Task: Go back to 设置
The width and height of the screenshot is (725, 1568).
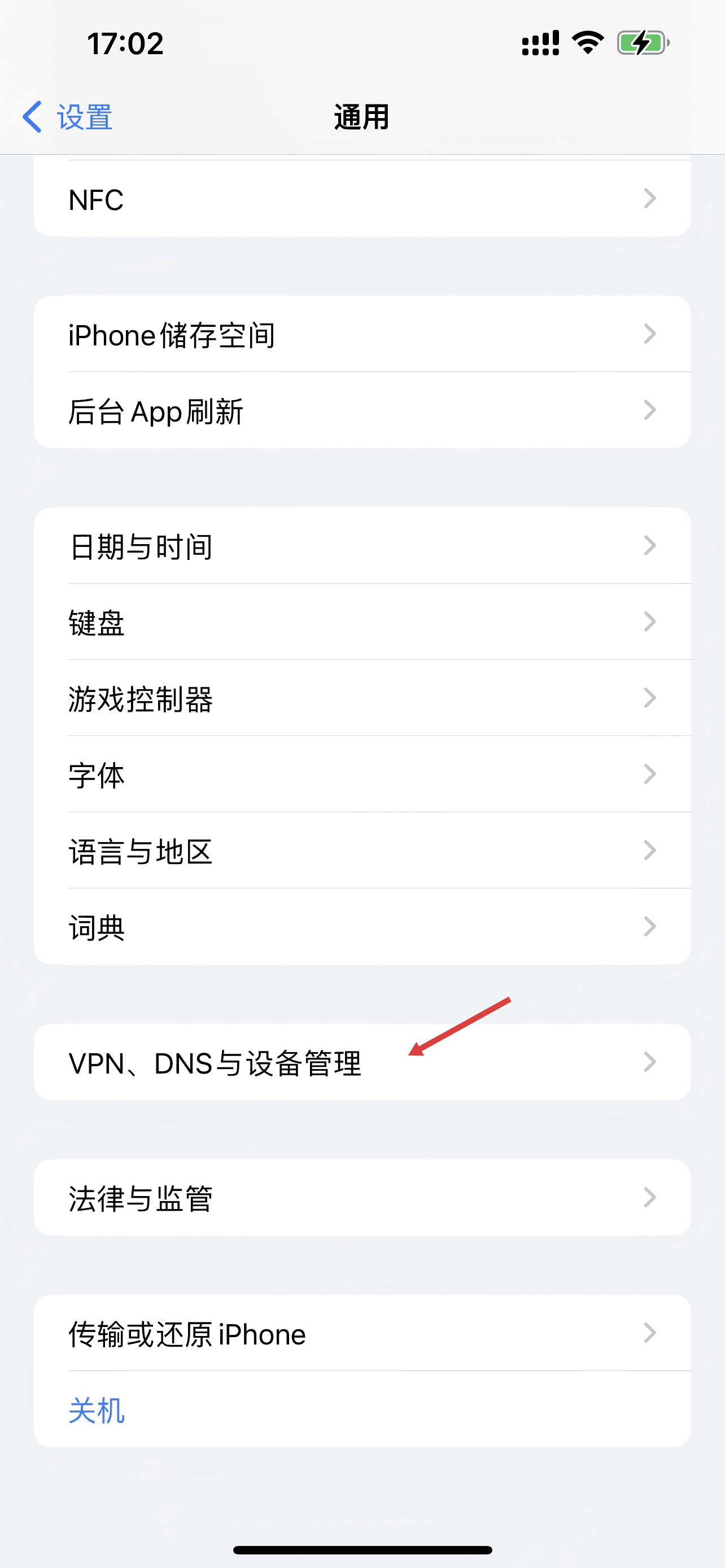Action: 68,116
